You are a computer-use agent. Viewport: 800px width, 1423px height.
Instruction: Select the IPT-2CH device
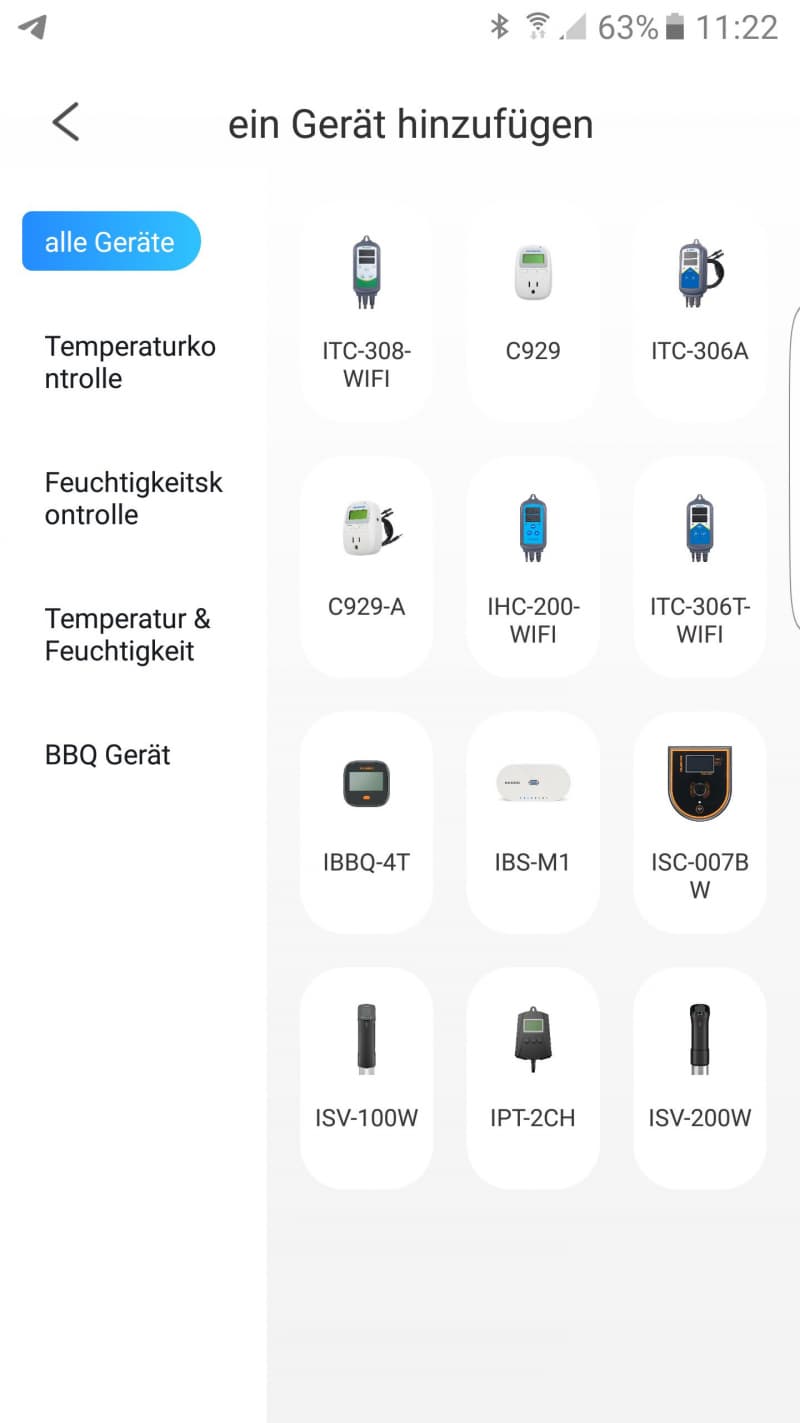tap(533, 1079)
